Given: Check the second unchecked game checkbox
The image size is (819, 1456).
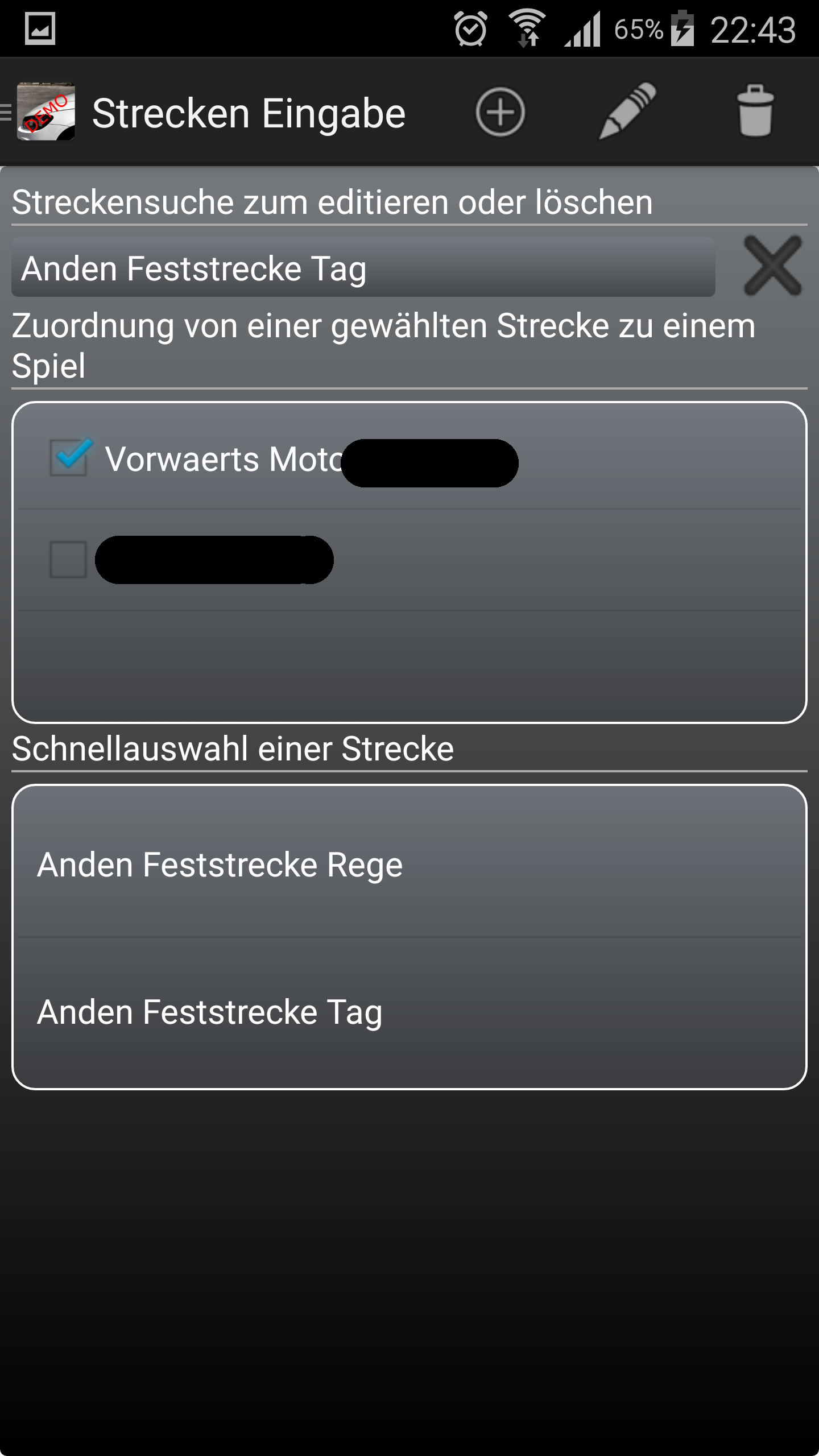Looking at the screenshot, I should coord(68,560).
